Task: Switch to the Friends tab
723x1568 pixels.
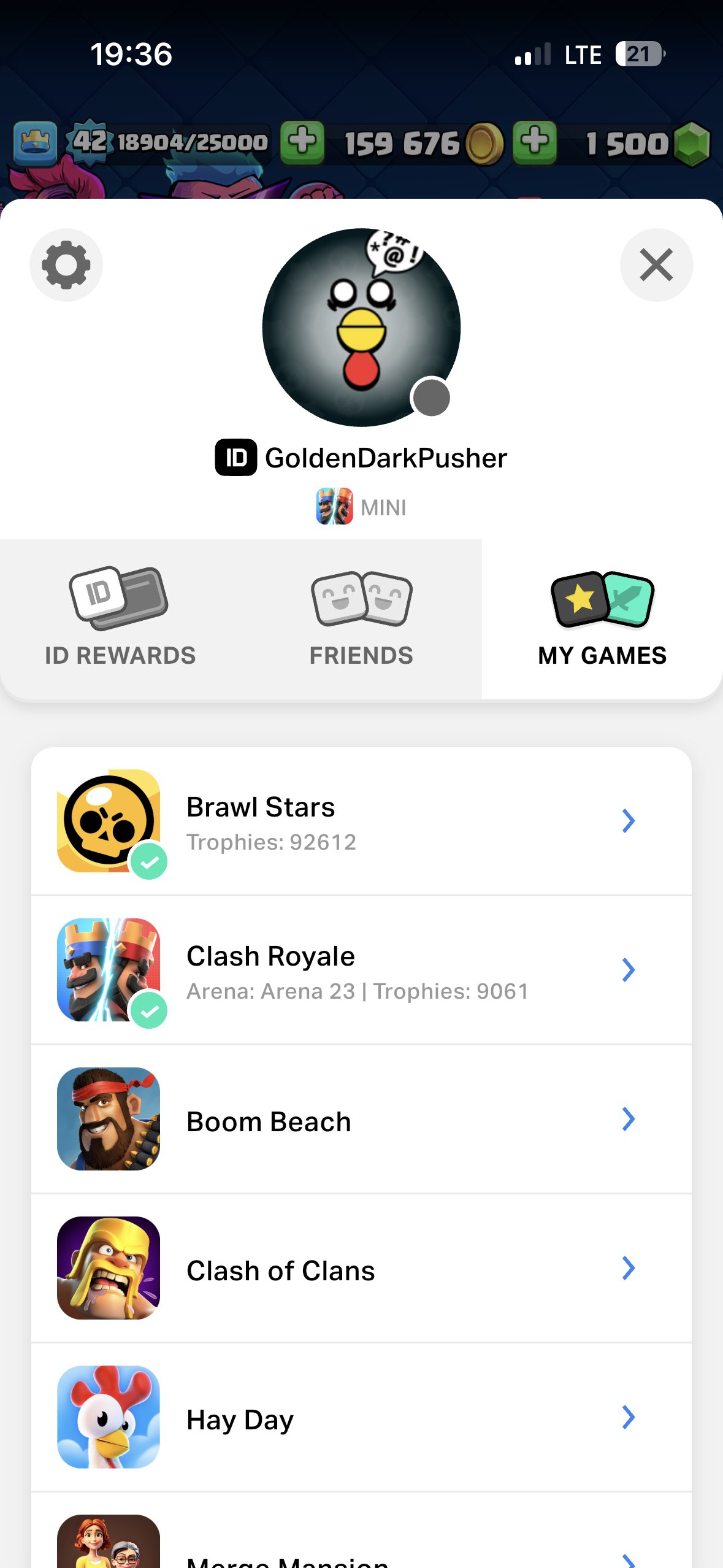Action: 361,618
